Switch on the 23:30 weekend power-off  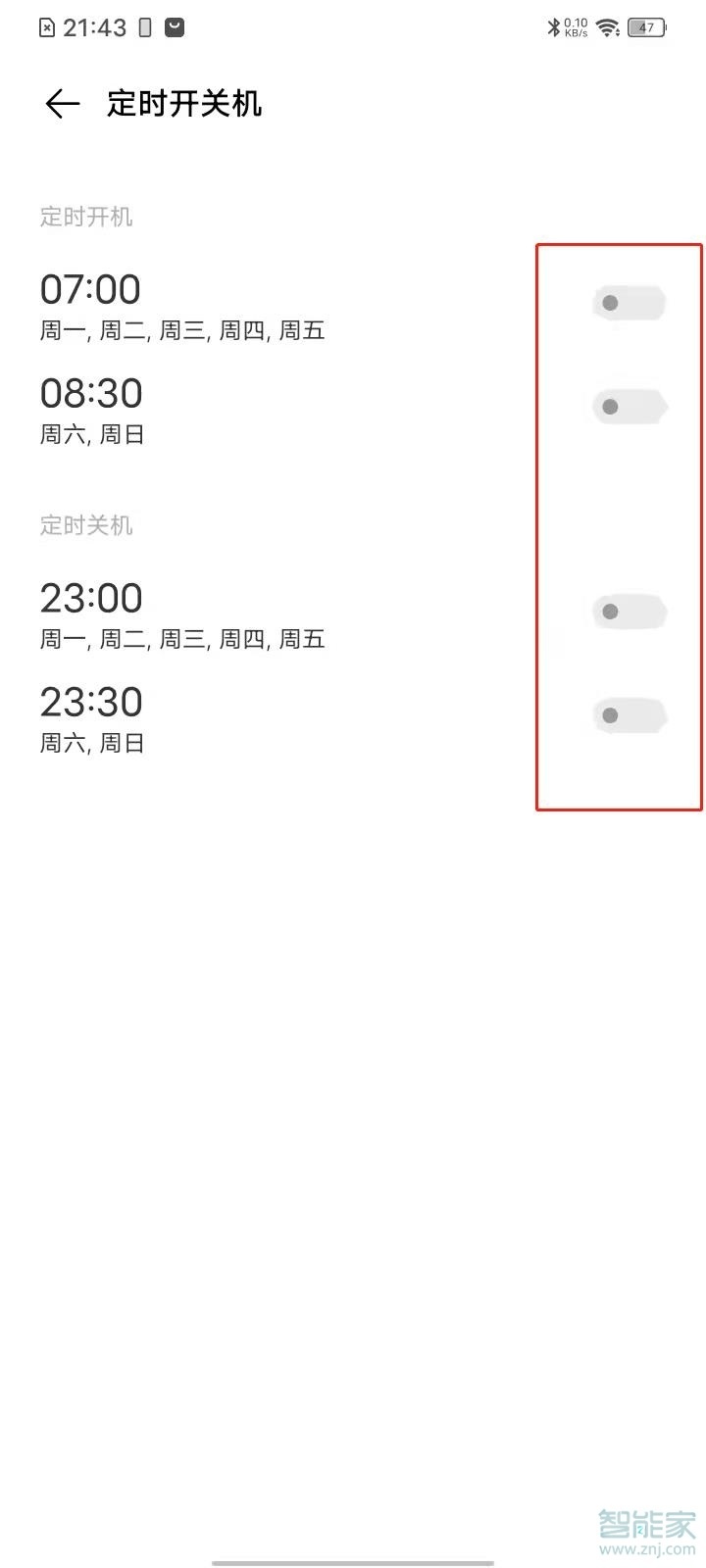click(x=629, y=715)
